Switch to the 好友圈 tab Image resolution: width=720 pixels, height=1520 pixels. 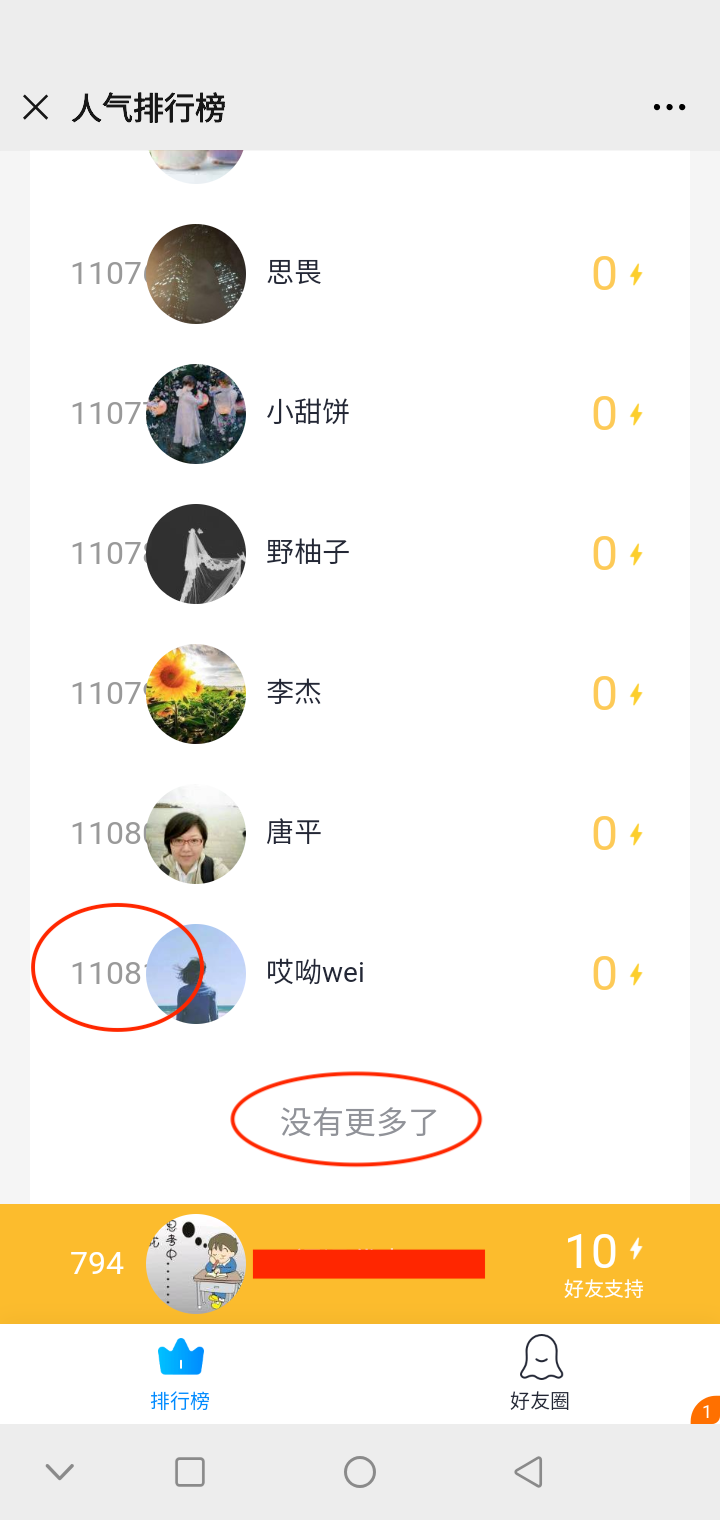540,1374
